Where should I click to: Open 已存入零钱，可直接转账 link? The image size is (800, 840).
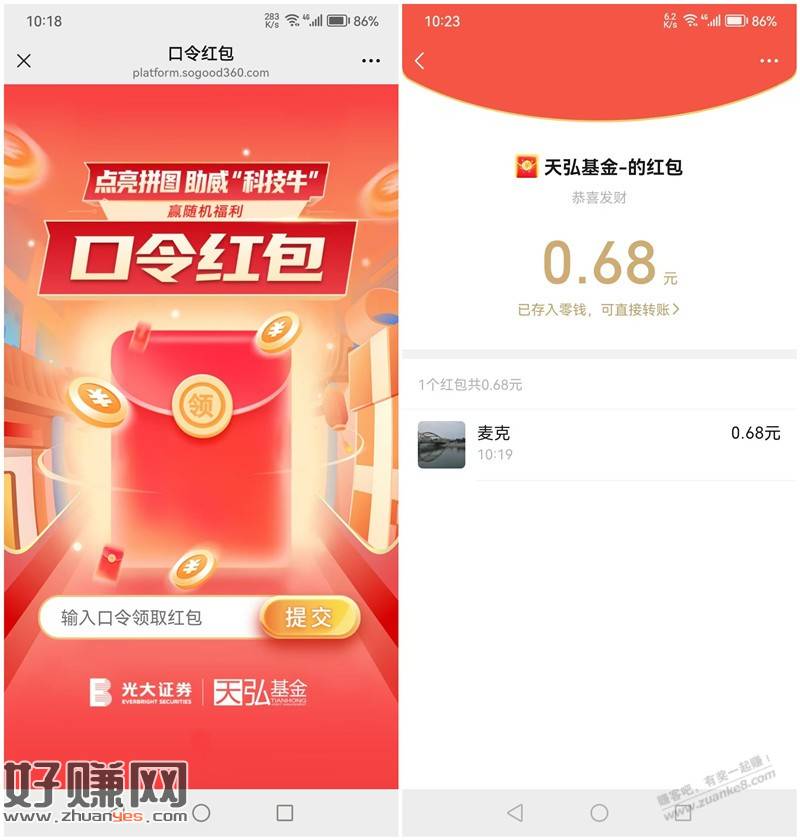point(598,310)
